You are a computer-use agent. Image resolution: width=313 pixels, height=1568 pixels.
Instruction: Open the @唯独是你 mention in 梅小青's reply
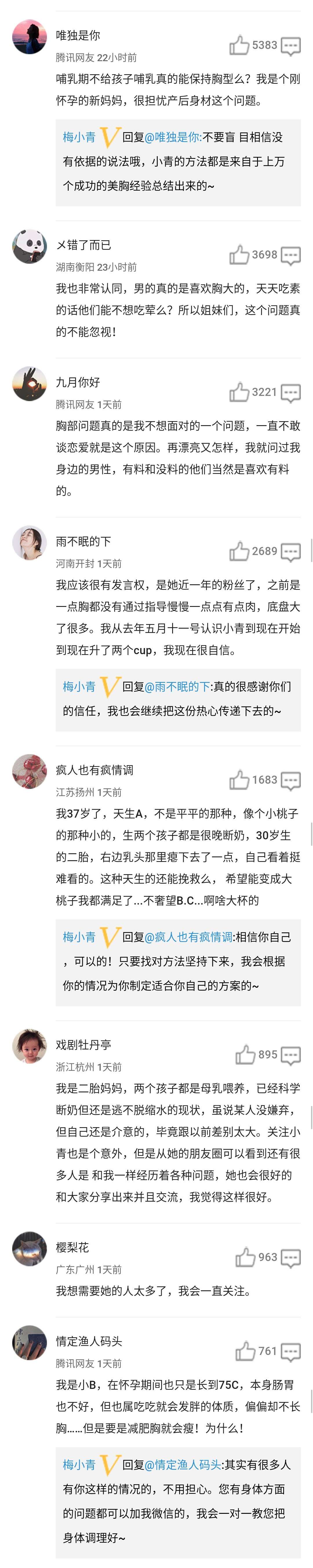pos(173,138)
